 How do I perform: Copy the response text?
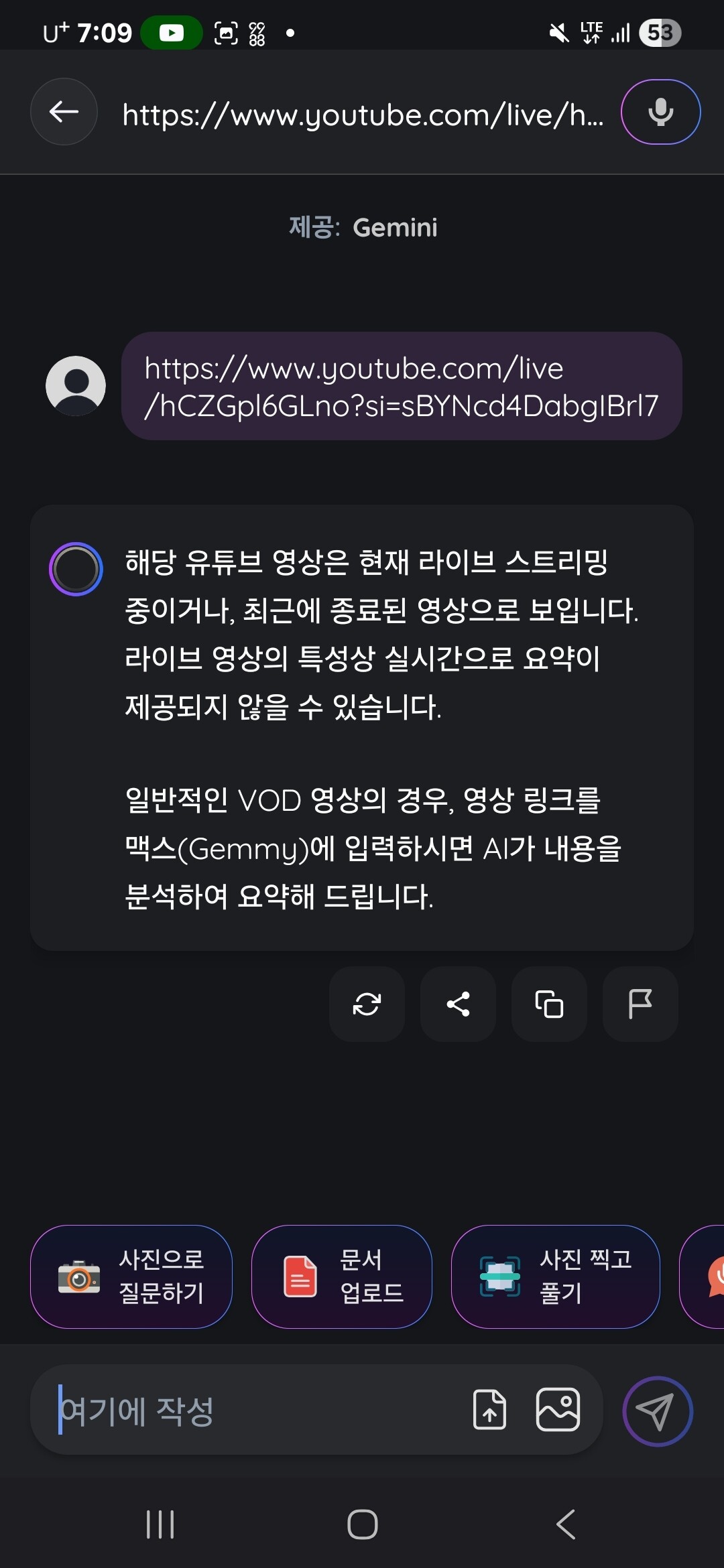[549, 1004]
